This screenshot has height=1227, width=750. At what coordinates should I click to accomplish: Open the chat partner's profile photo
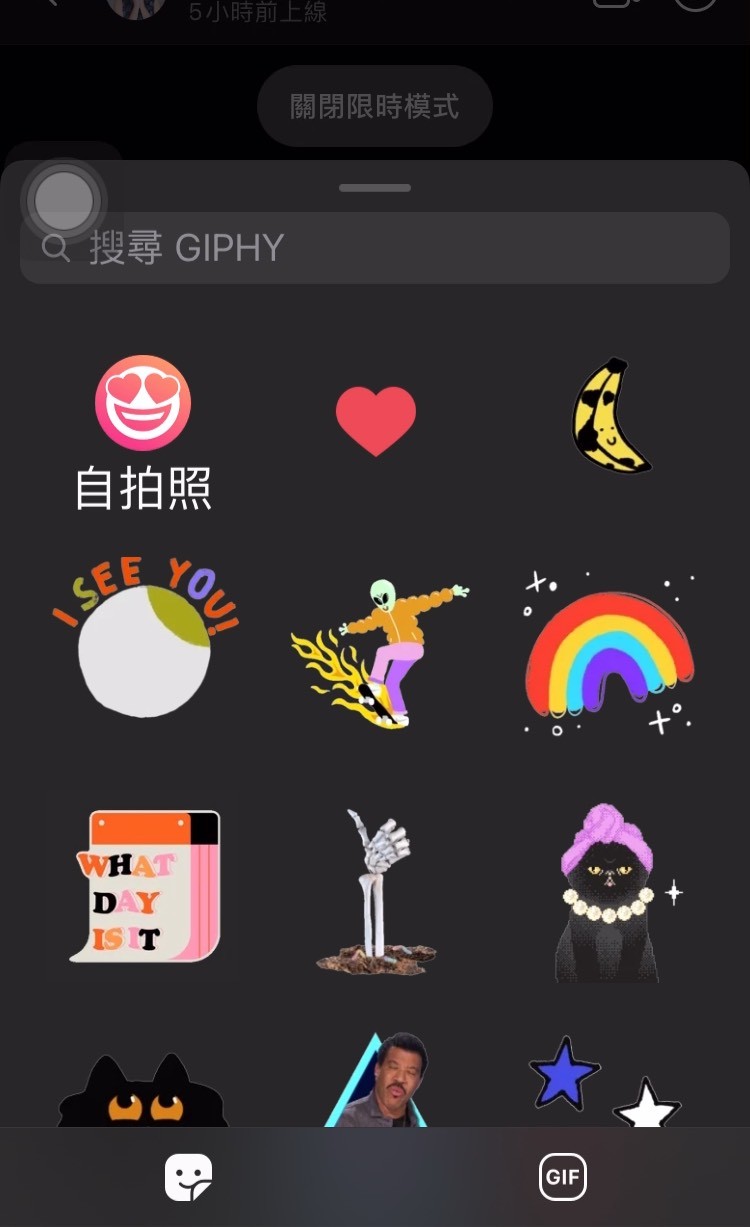click(x=135, y=10)
